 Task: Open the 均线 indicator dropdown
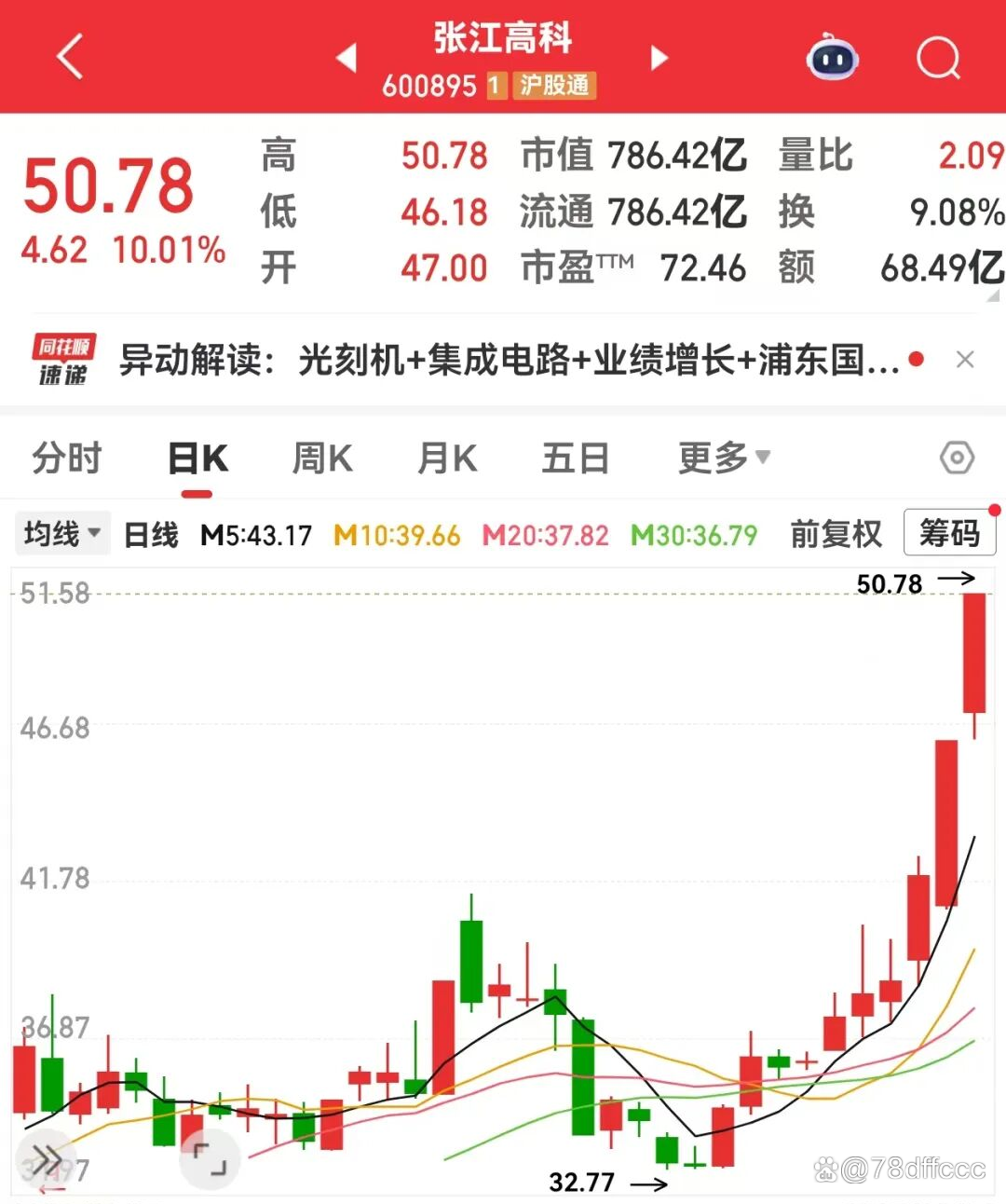[61, 532]
